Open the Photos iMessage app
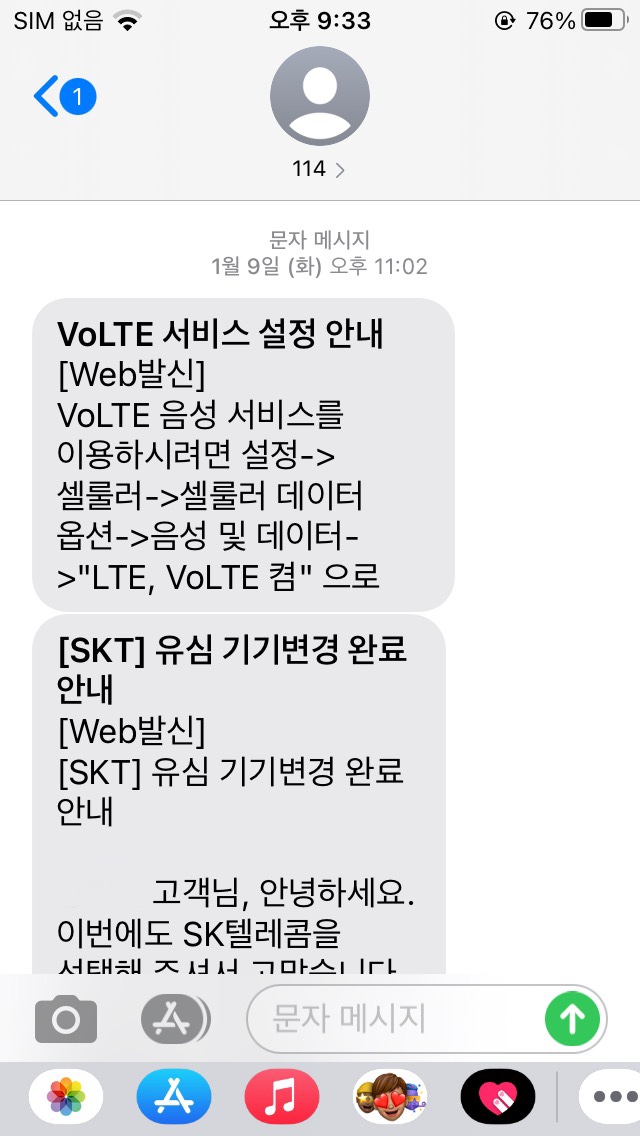Viewport: 640px width, 1136px height. (66, 1096)
